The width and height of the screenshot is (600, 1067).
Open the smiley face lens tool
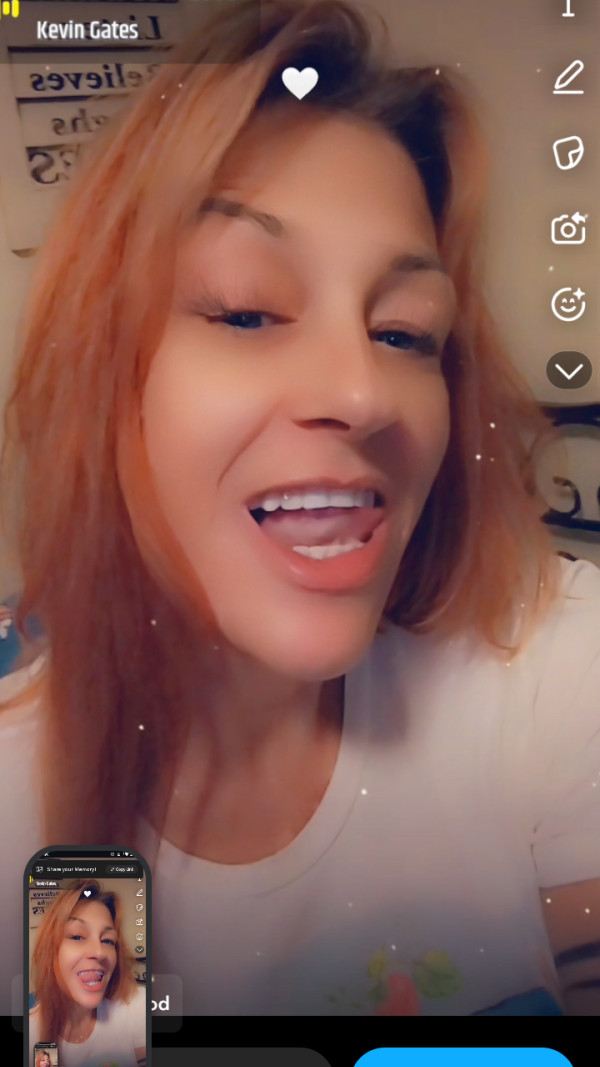pyautogui.click(x=568, y=303)
